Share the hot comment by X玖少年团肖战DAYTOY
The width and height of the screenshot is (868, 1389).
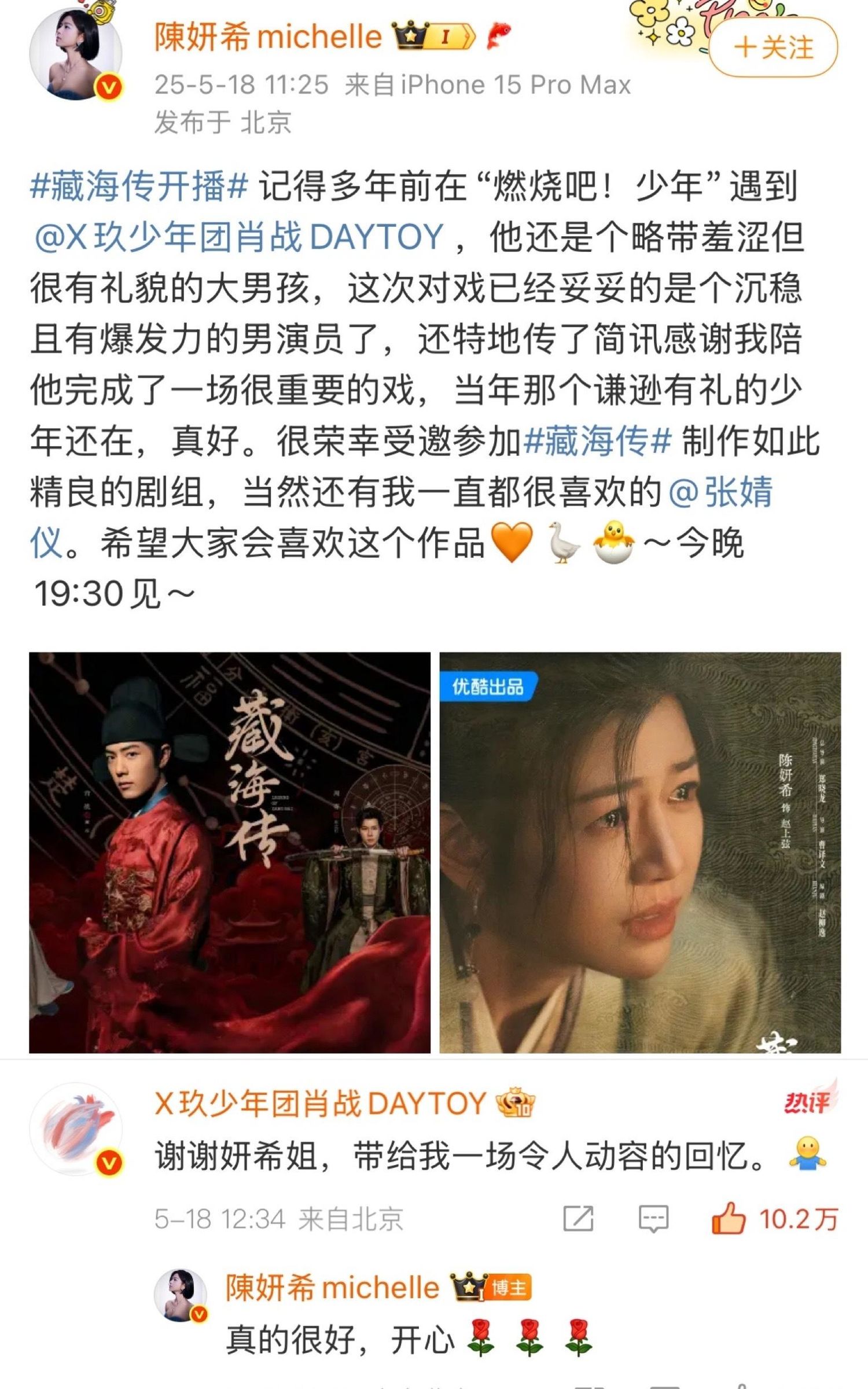(578, 1219)
